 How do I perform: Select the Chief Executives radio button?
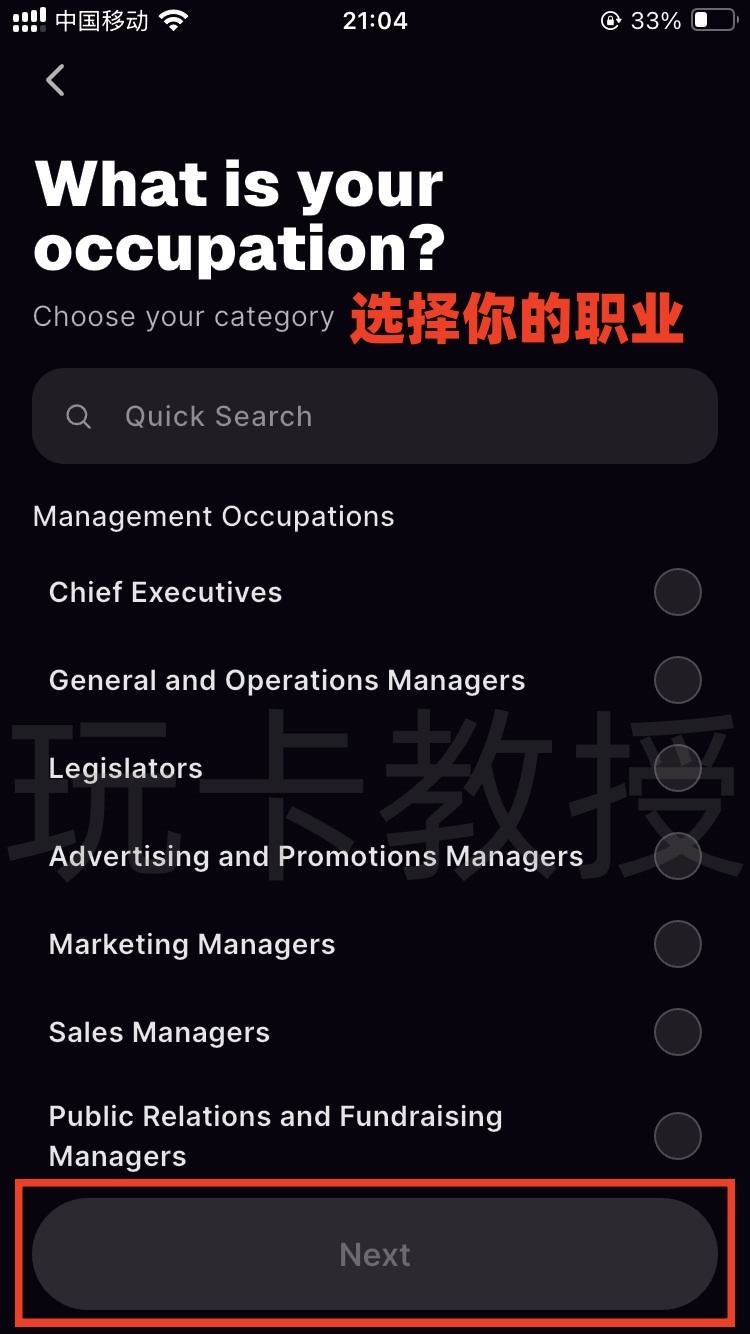point(677,591)
